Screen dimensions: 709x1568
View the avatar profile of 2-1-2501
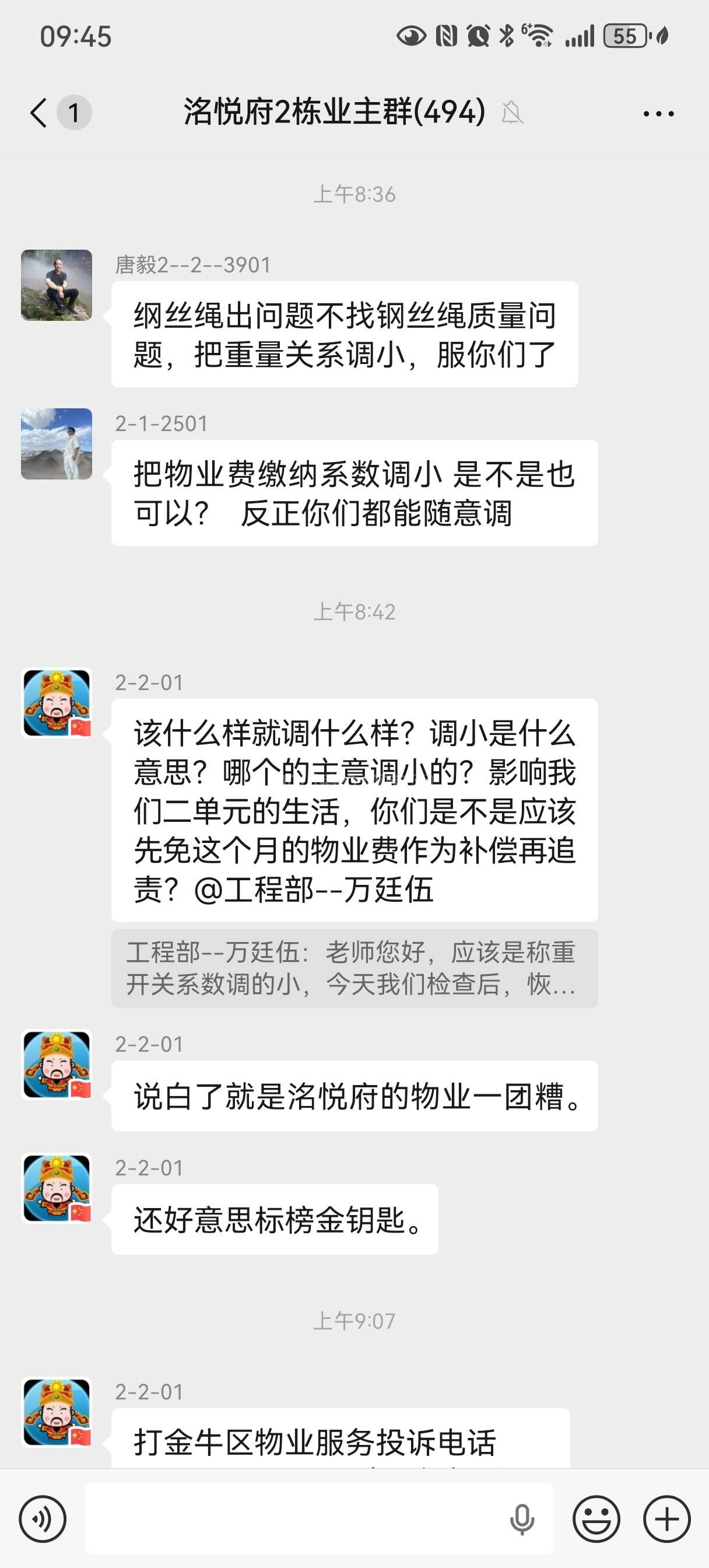coord(57,444)
